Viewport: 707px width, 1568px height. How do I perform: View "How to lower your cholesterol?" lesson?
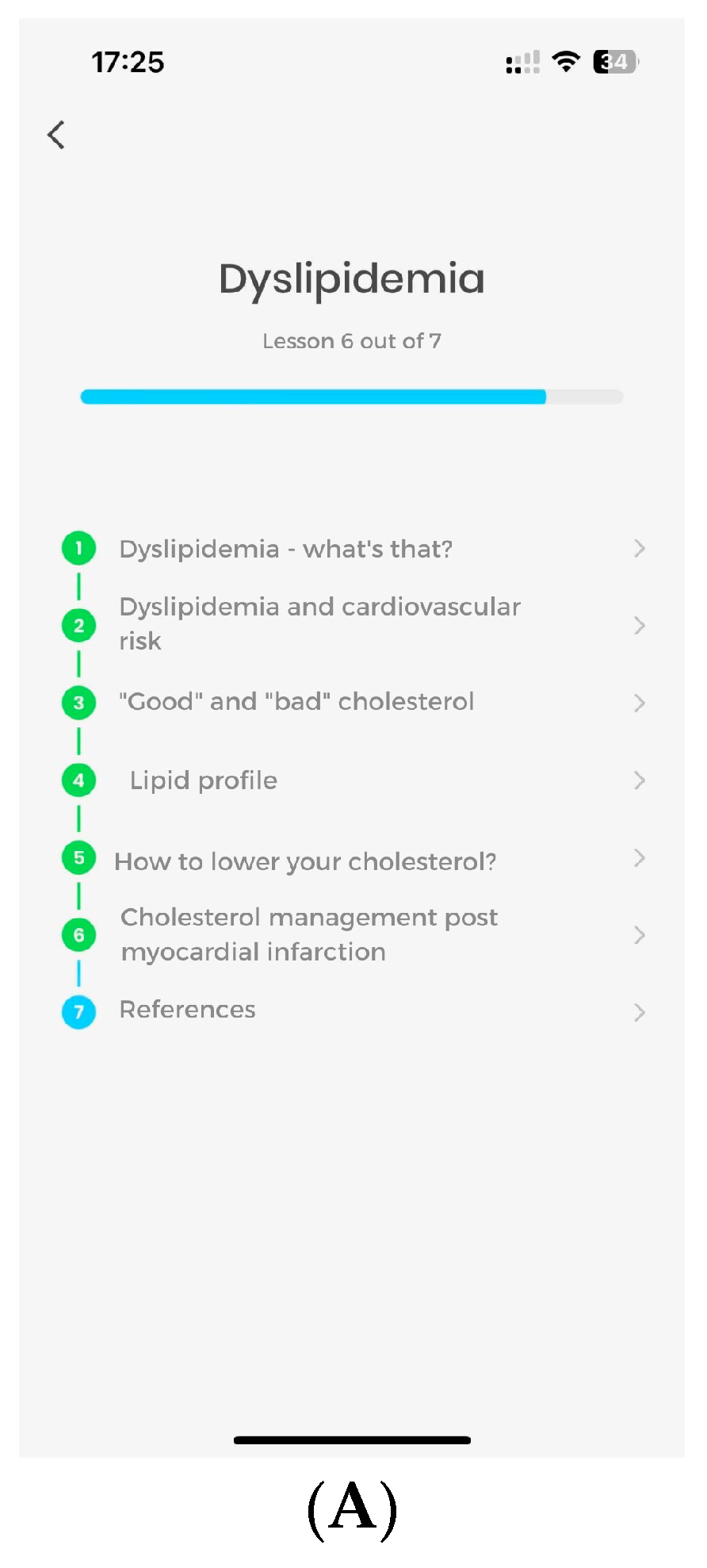point(305,861)
